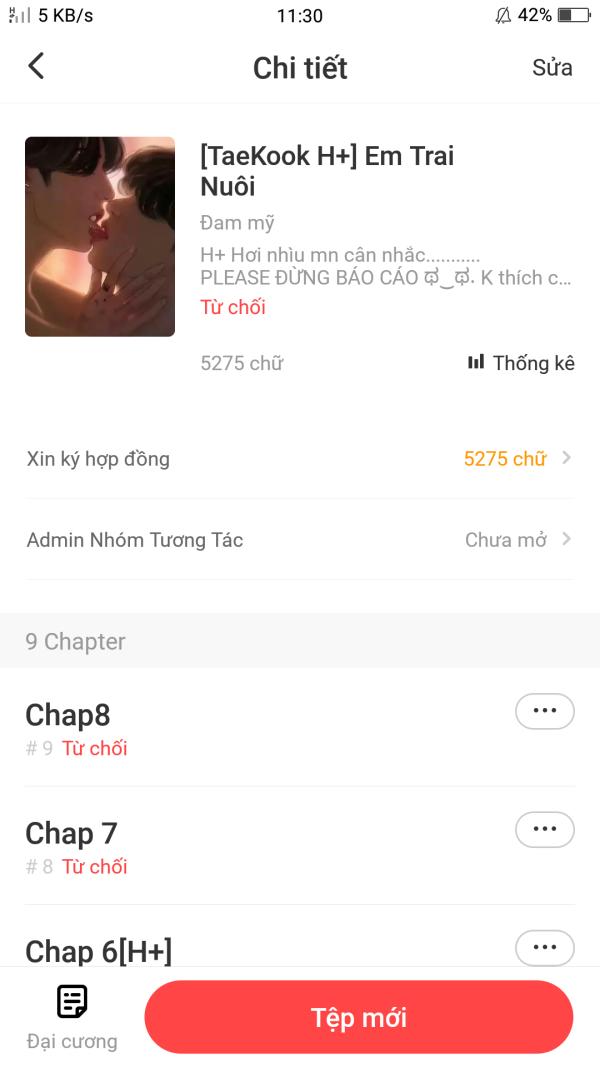Open the Chap8 chapter

point(68,716)
